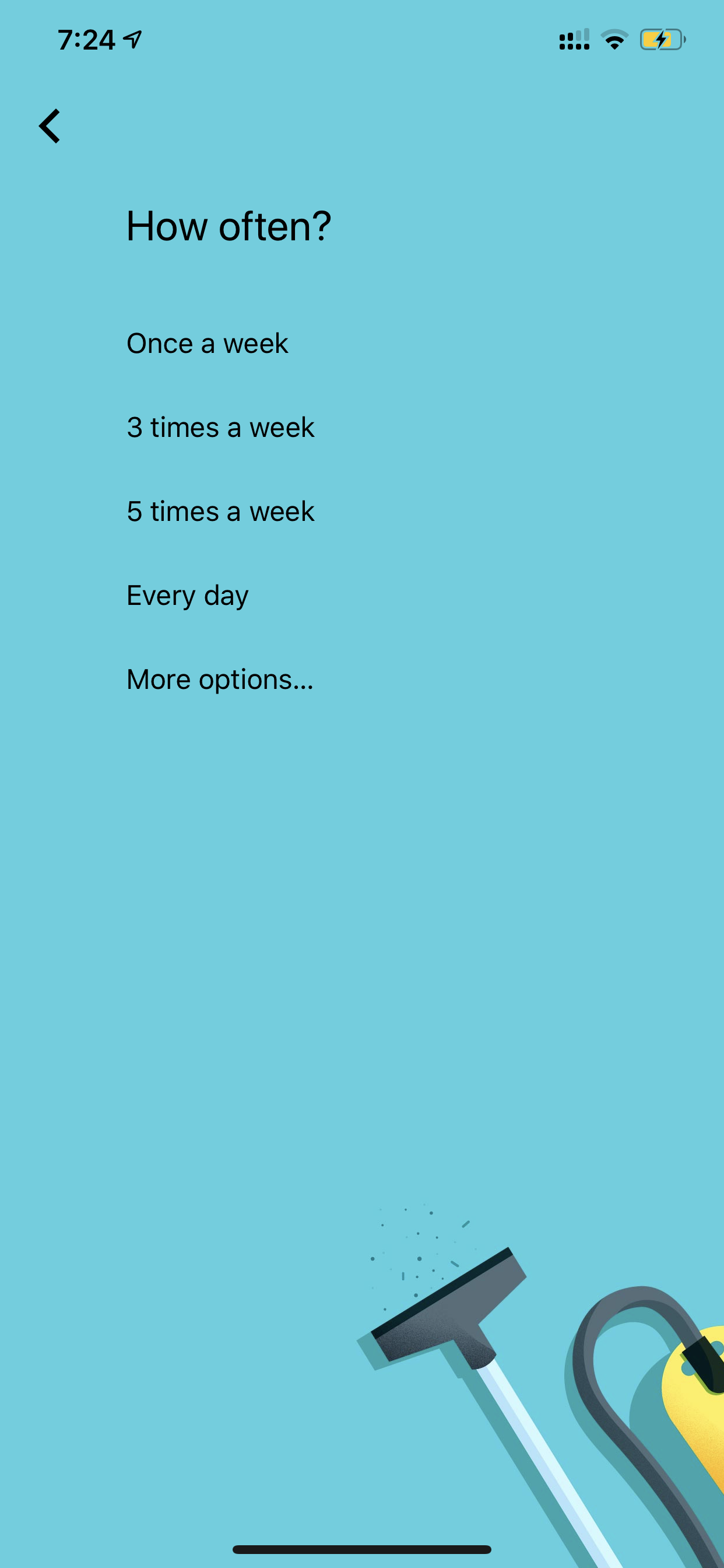Image resolution: width=724 pixels, height=1568 pixels.
Task: Select the Every day option
Action: (x=187, y=596)
